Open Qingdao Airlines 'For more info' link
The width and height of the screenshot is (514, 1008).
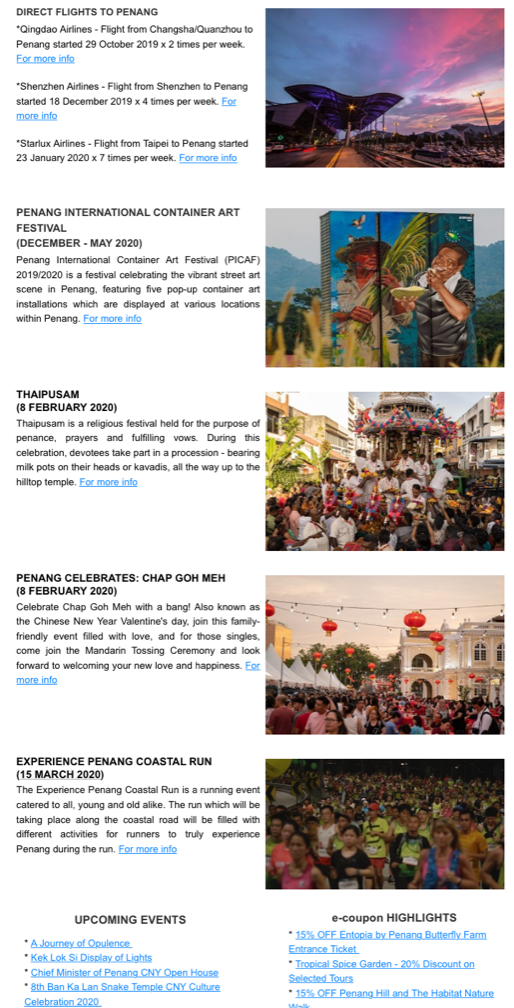coord(45,58)
